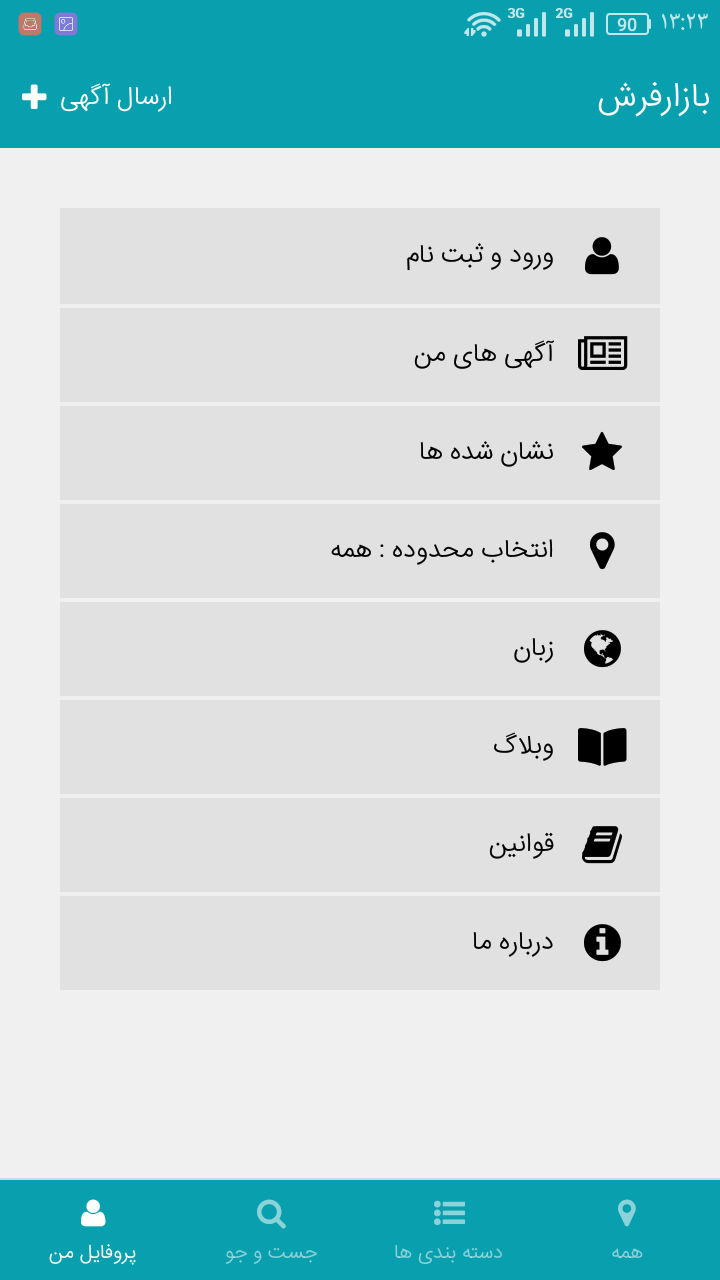Click the plus icon for ارسال آگهی
The image size is (720, 1280).
click(34, 97)
